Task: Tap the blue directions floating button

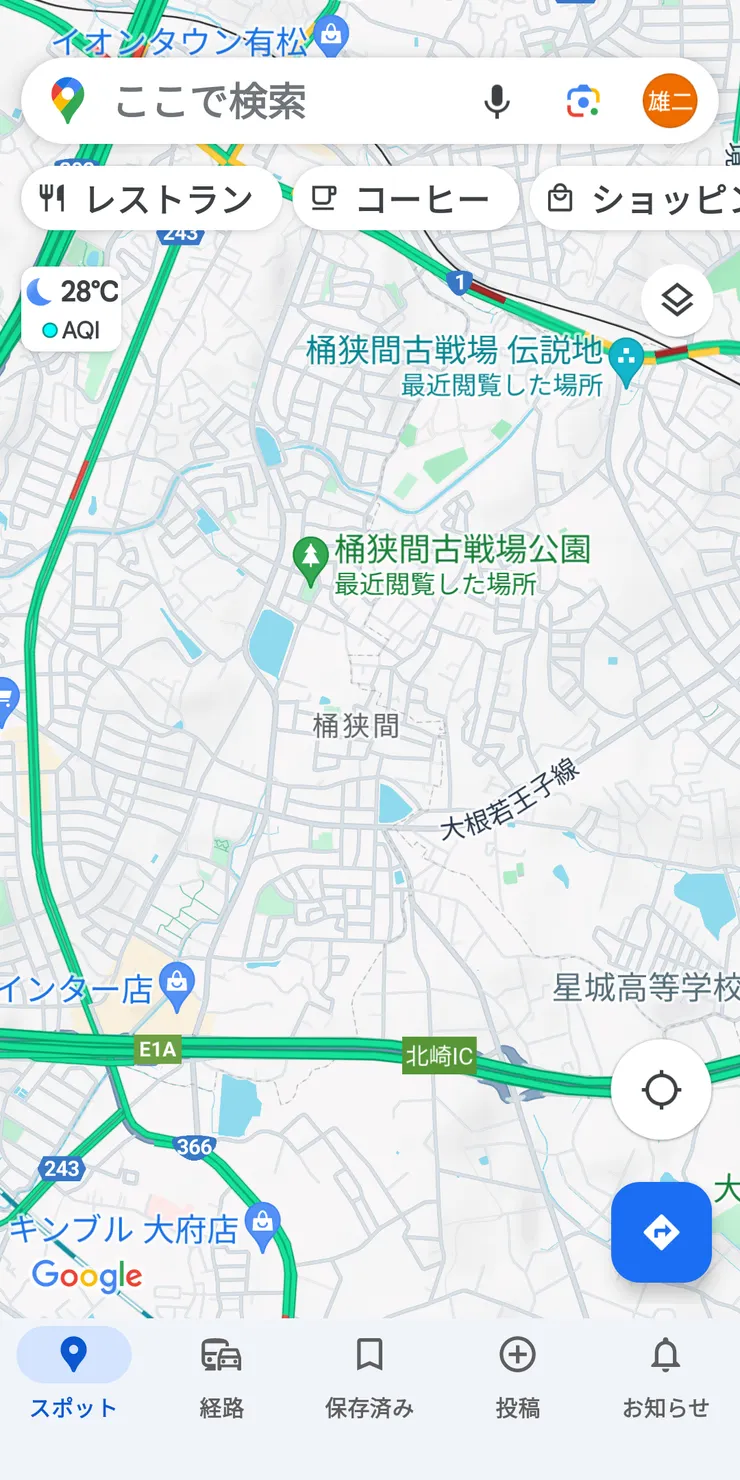Action: point(661,1232)
